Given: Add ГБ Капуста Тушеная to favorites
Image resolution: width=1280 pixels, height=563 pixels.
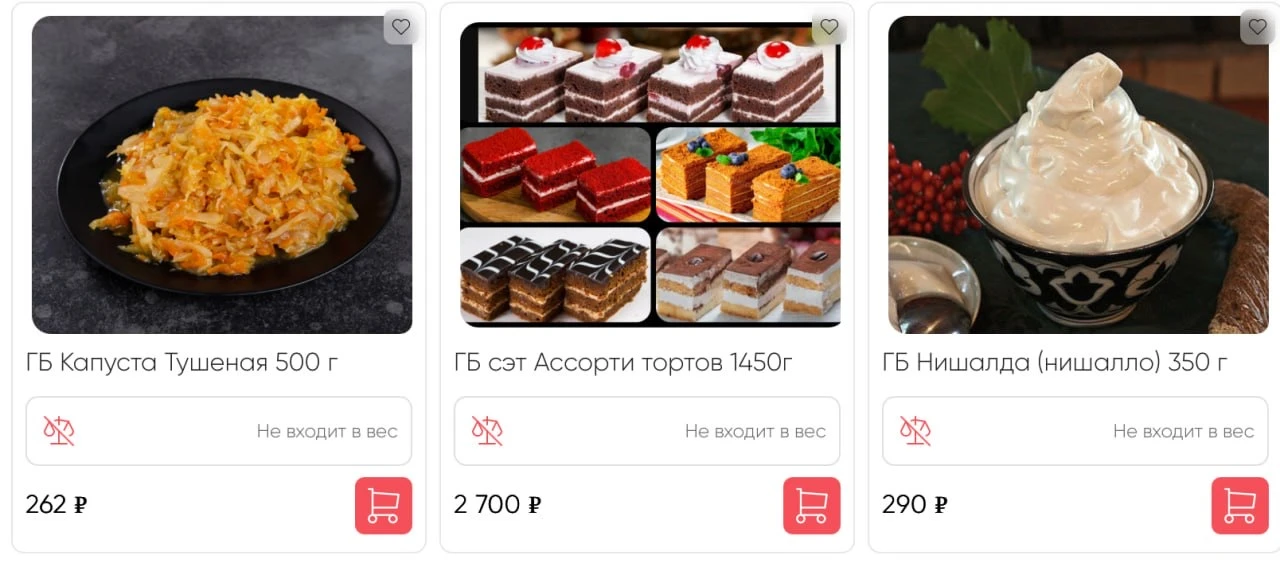Looking at the screenshot, I should pyautogui.click(x=401, y=27).
